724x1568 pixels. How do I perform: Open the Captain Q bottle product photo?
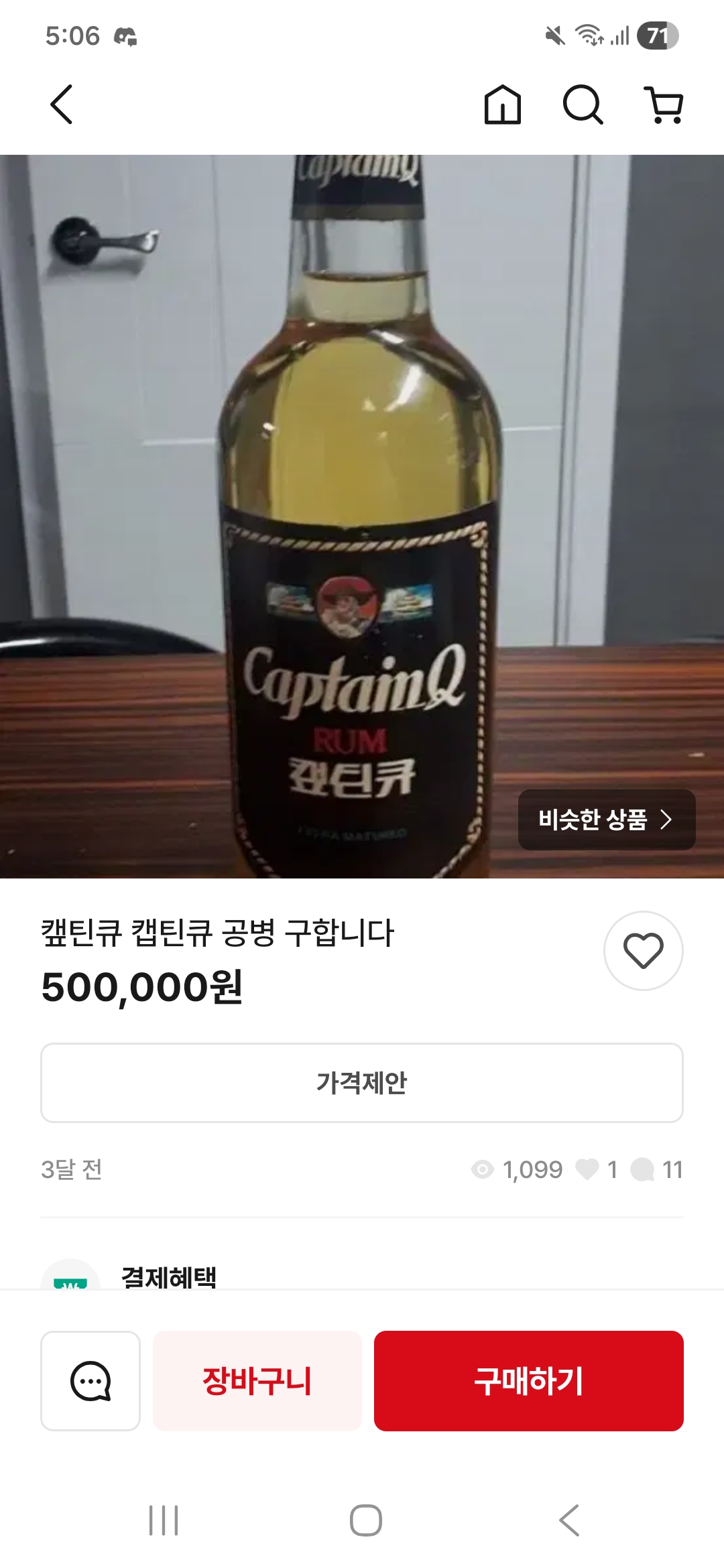tap(362, 516)
